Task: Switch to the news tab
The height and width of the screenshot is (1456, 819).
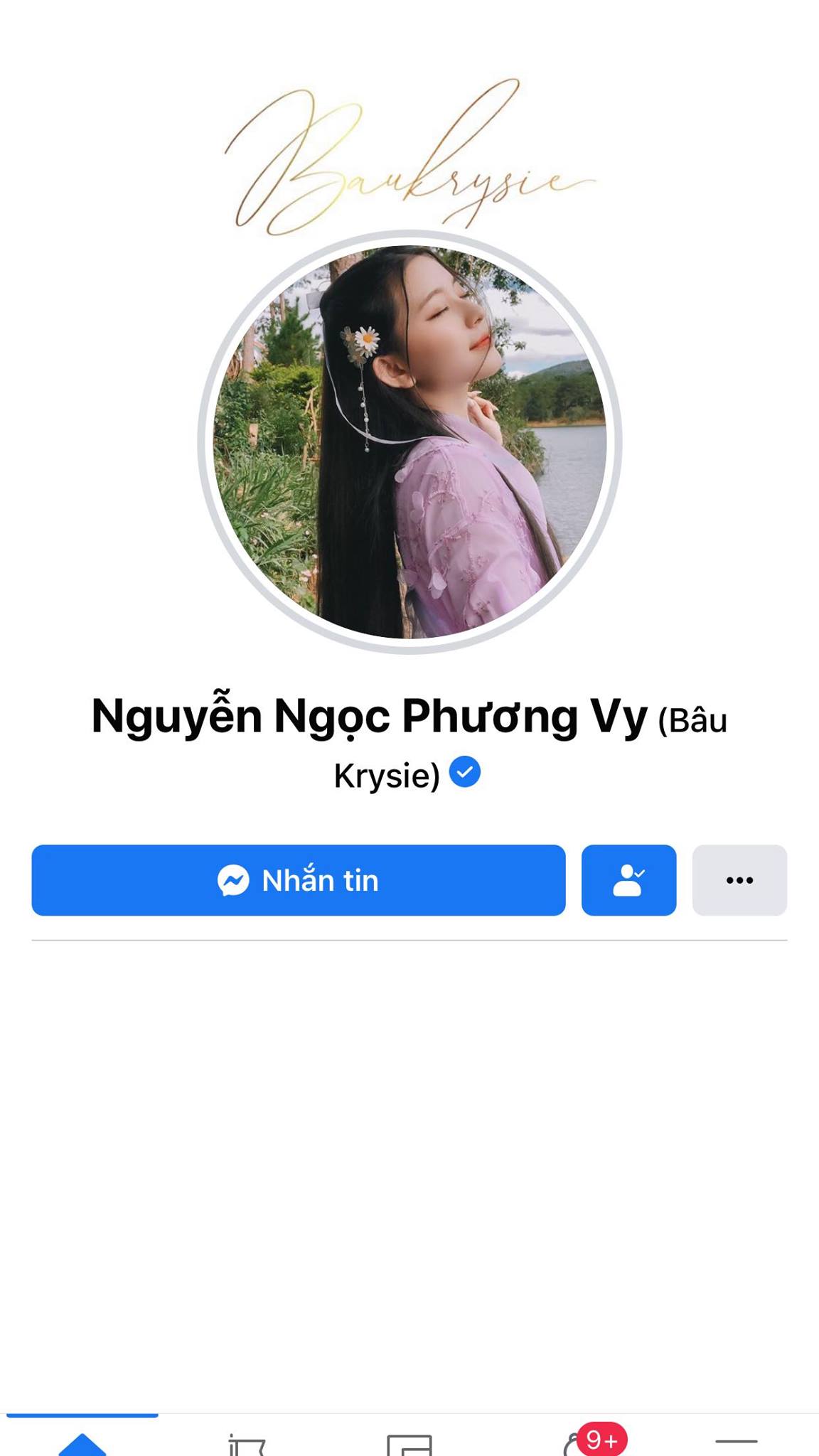Action: [x=409, y=1443]
